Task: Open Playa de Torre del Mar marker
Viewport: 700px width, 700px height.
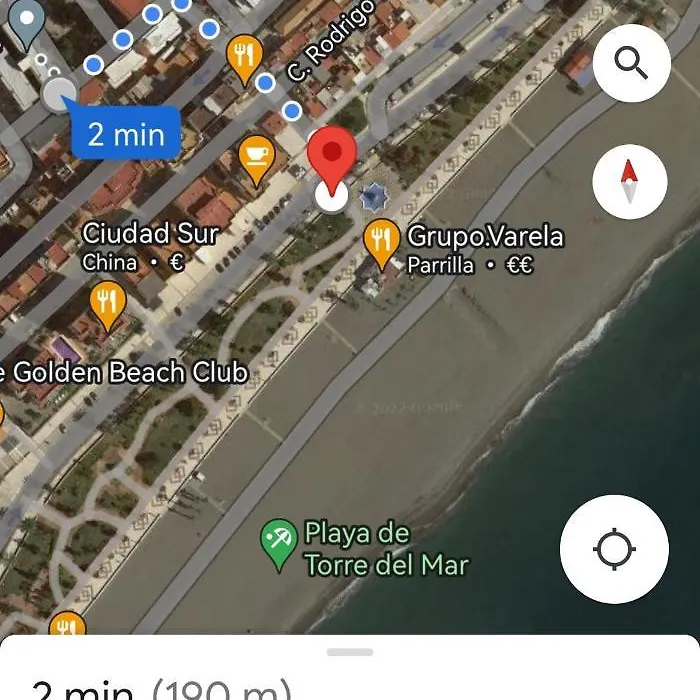Action: pyautogui.click(x=278, y=541)
